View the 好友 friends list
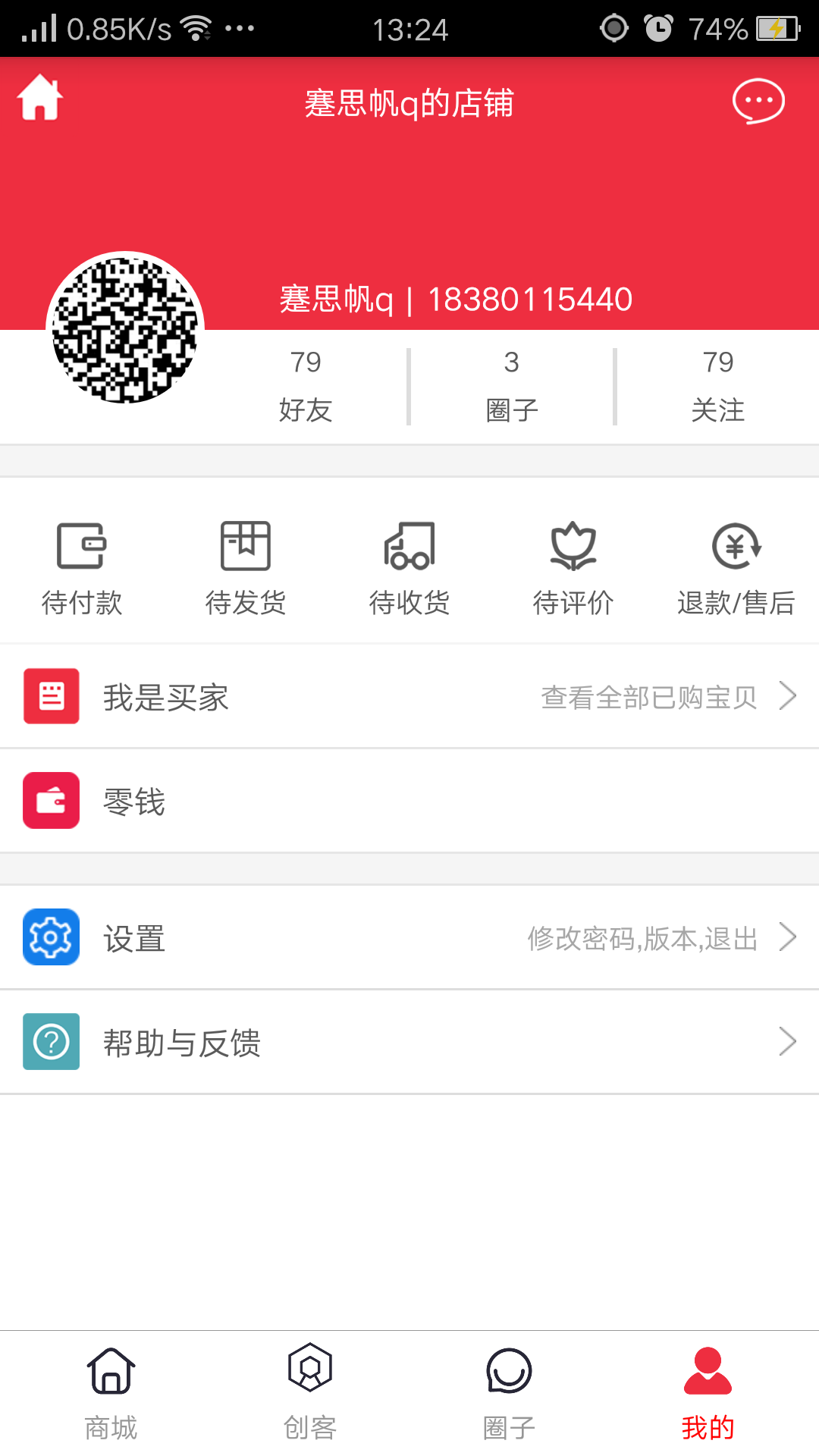 click(306, 386)
